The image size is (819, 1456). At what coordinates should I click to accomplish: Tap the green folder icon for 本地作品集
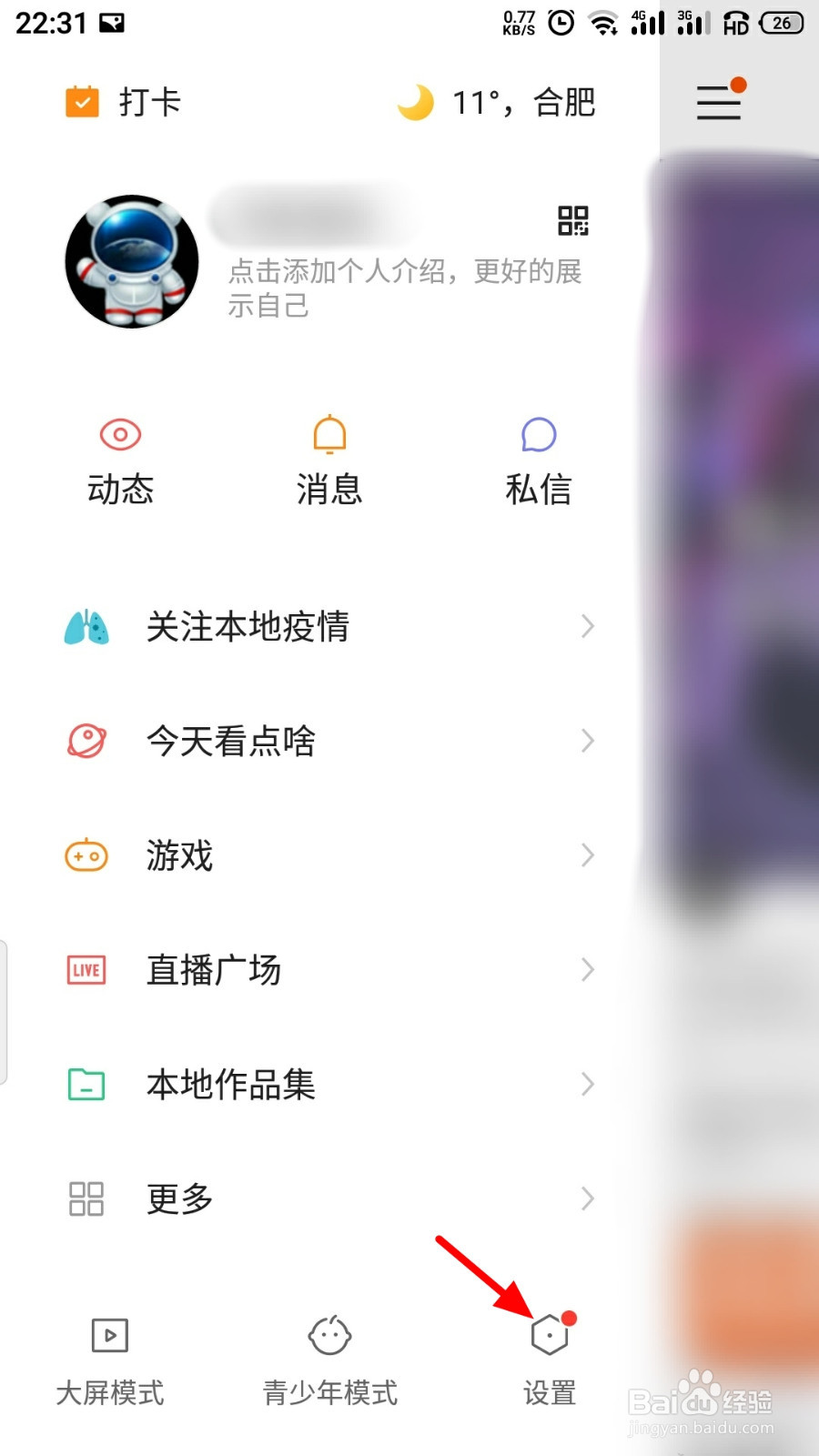[x=86, y=1084]
